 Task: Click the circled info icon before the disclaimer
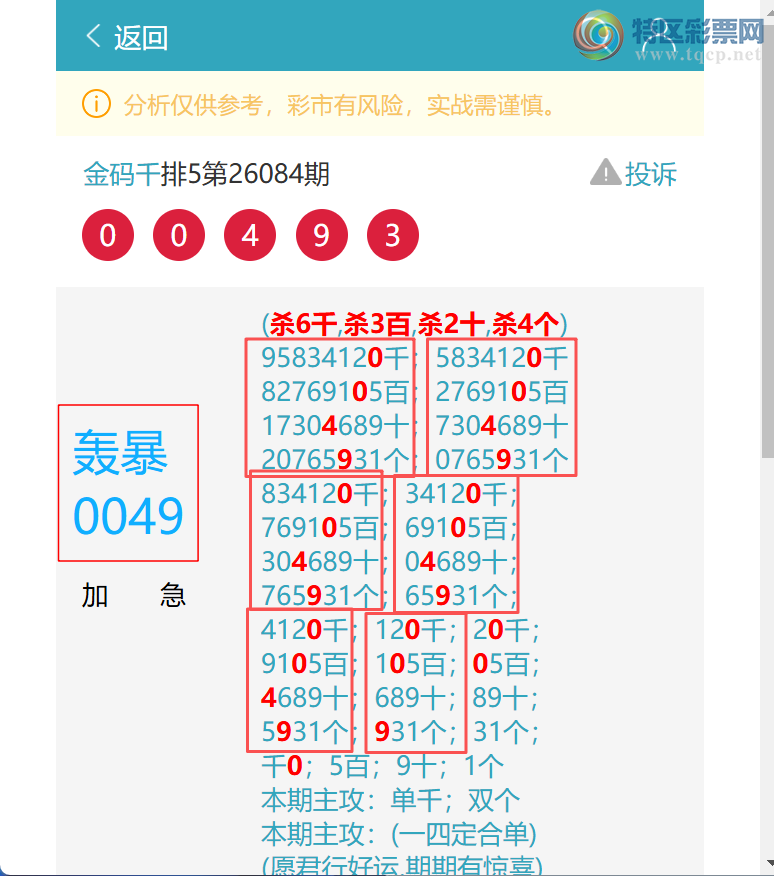click(95, 101)
